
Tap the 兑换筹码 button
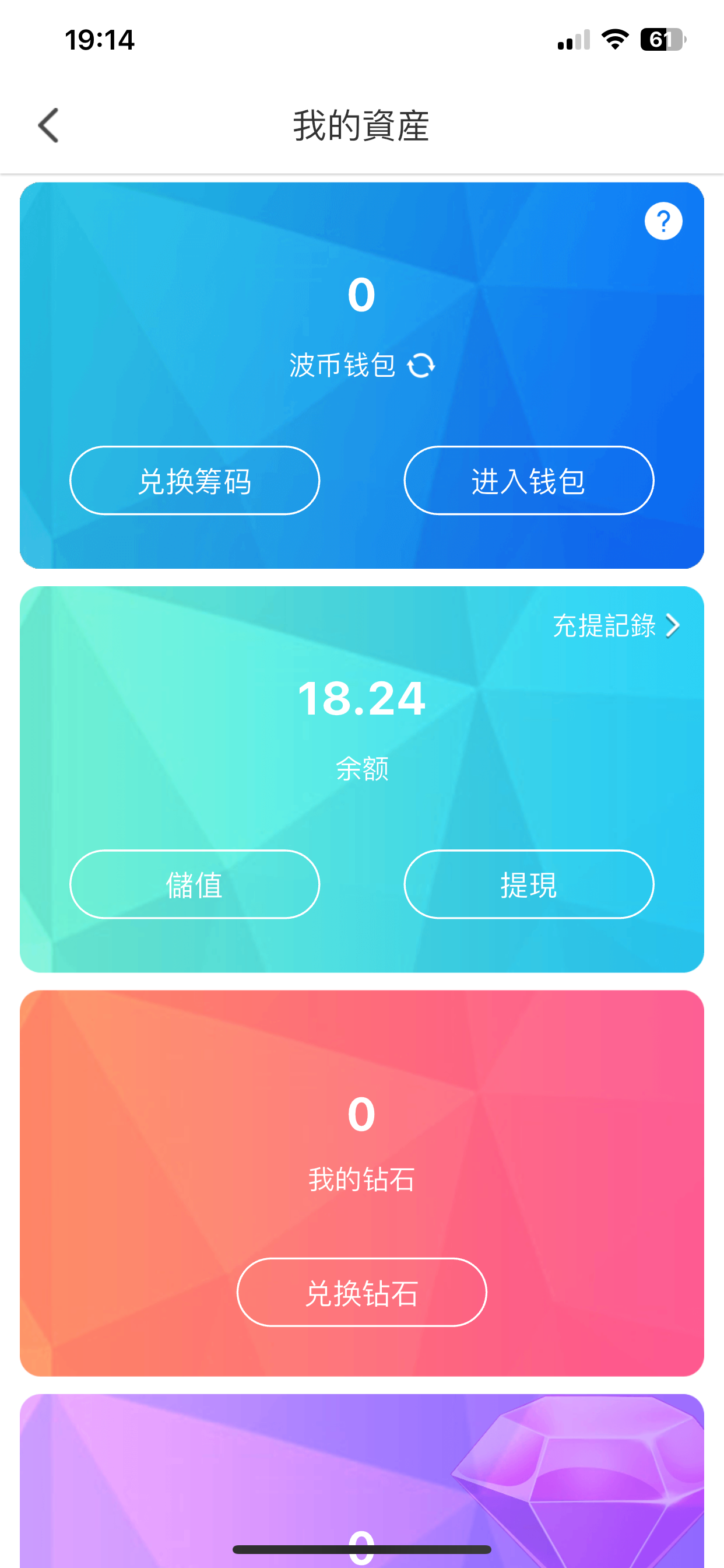195,481
